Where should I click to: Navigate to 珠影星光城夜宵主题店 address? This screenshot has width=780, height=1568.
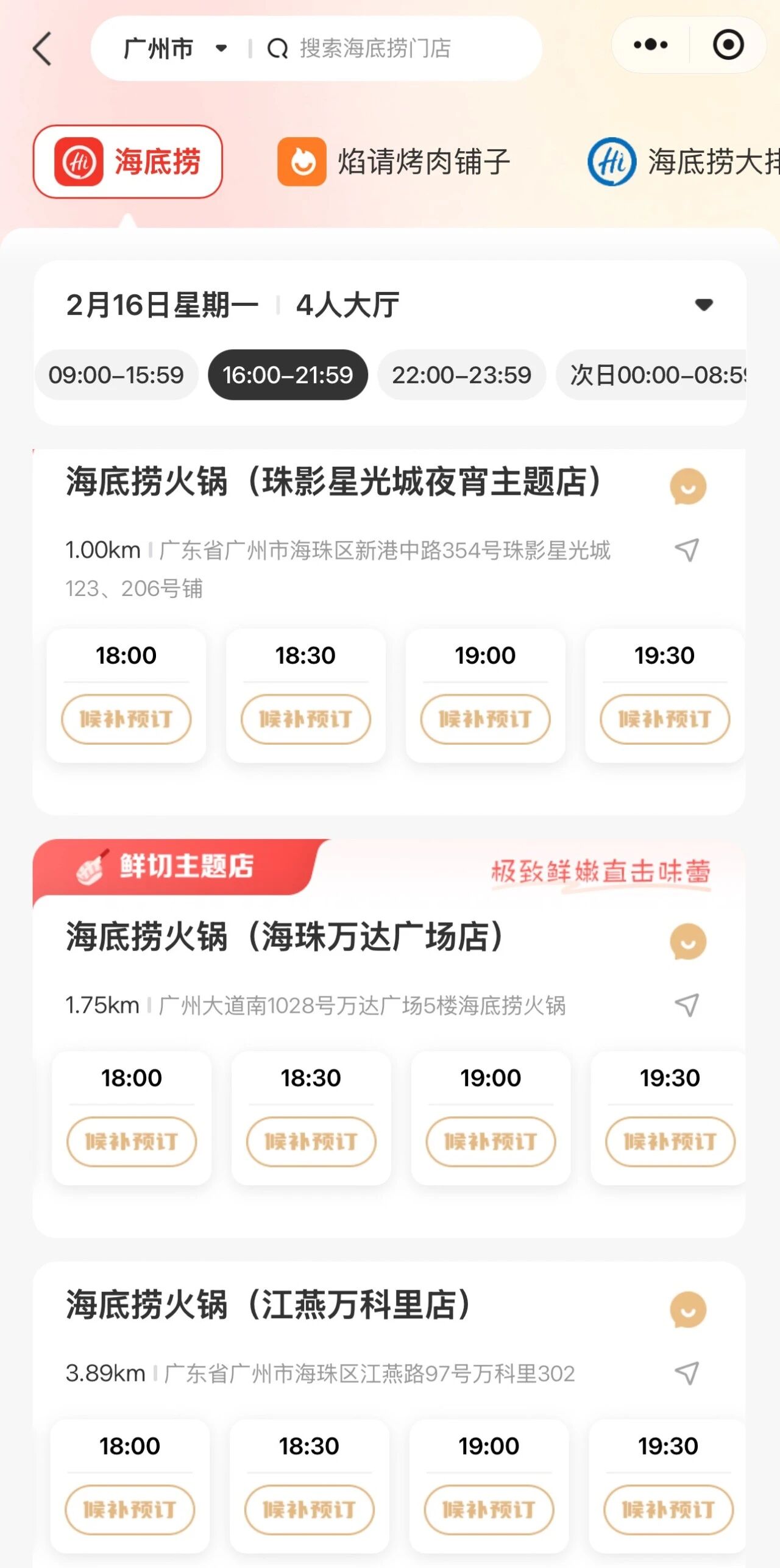click(687, 550)
